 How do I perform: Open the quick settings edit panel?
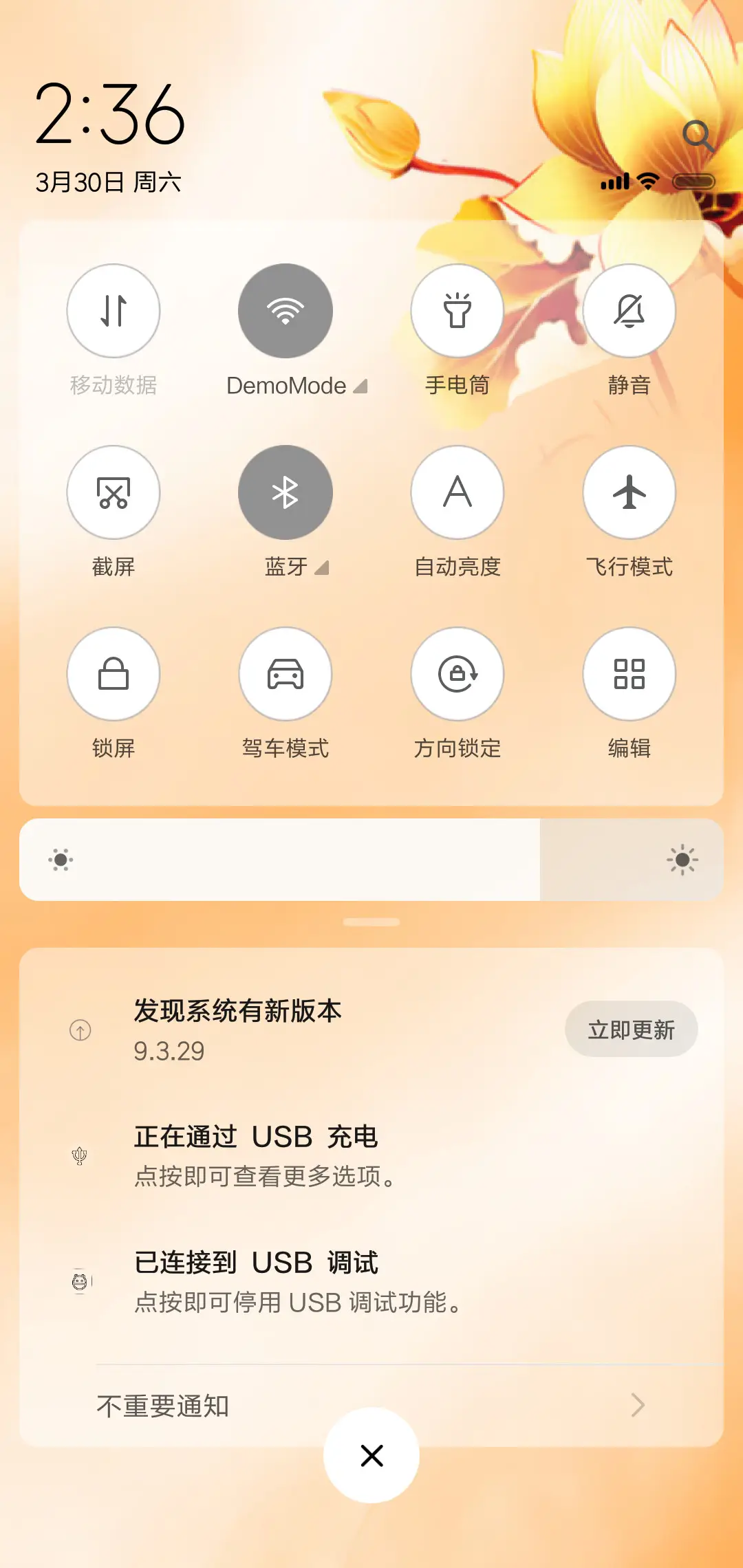(x=629, y=674)
